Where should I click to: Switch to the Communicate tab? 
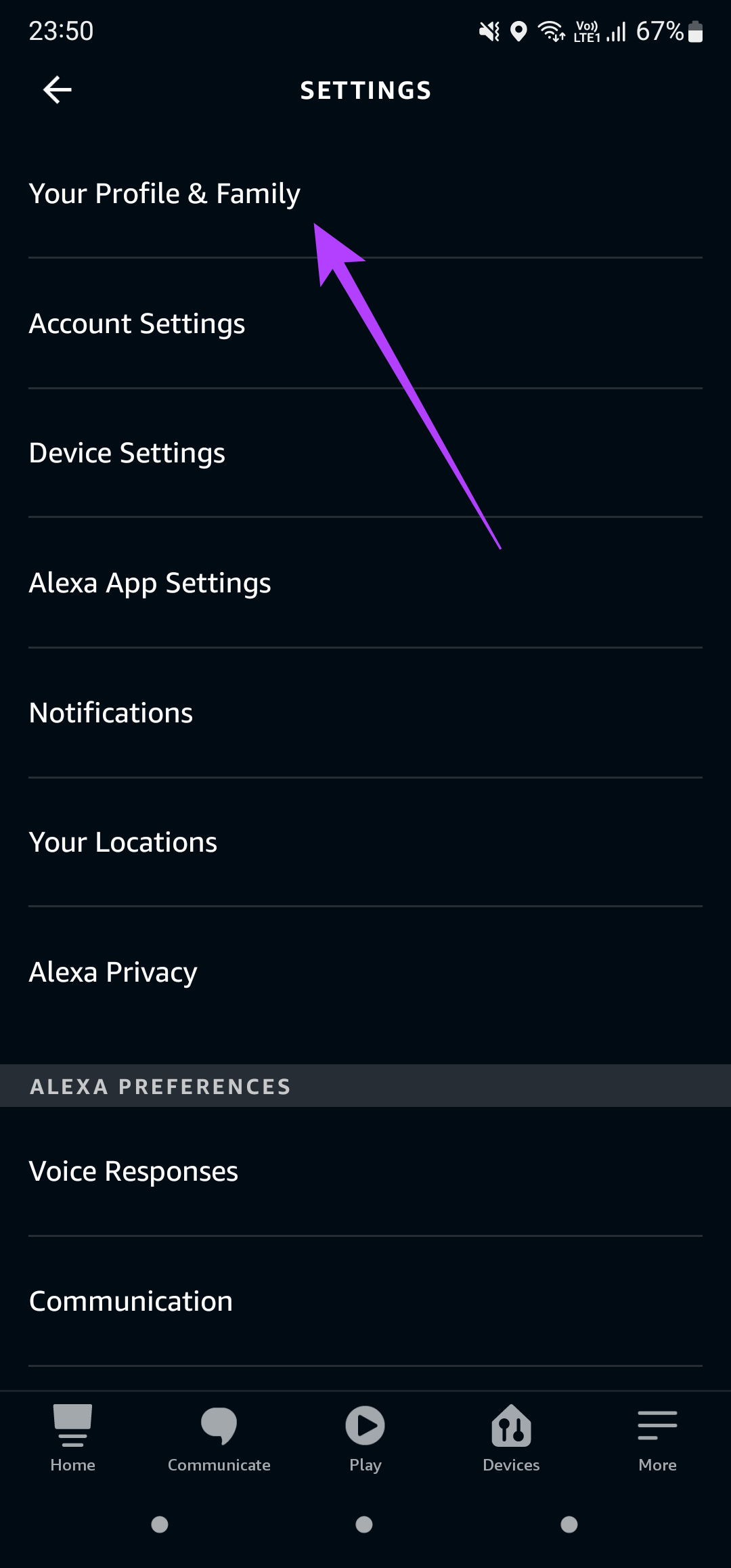[x=219, y=1438]
